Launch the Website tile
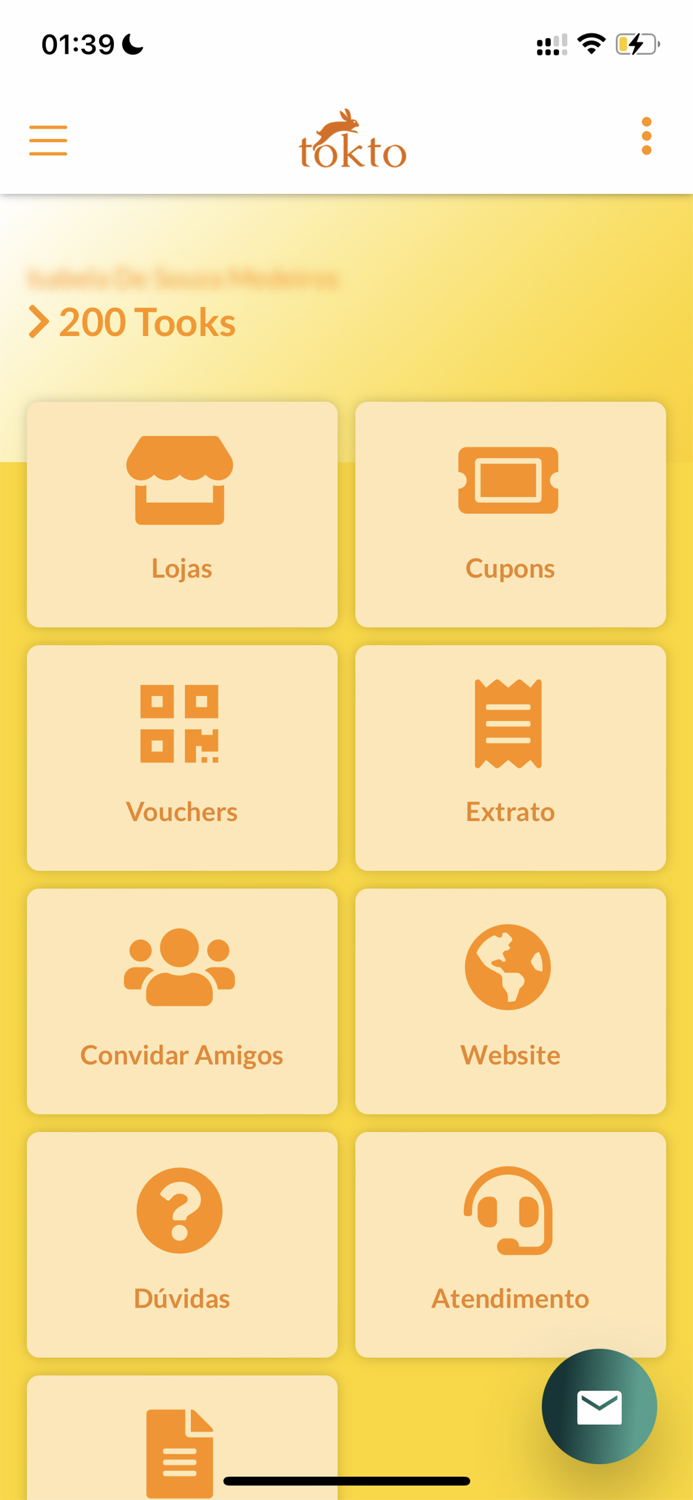 point(510,1000)
